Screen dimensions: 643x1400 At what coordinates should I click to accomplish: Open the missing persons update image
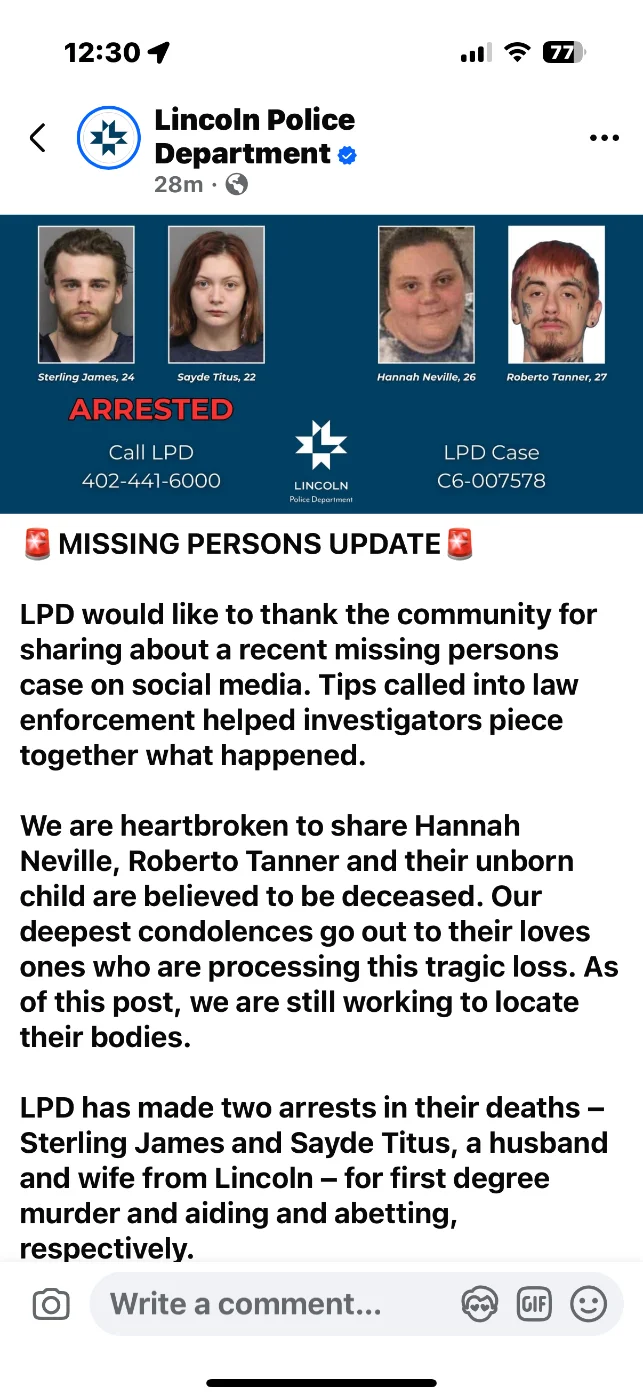pyautogui.click(x=321, y=364)
